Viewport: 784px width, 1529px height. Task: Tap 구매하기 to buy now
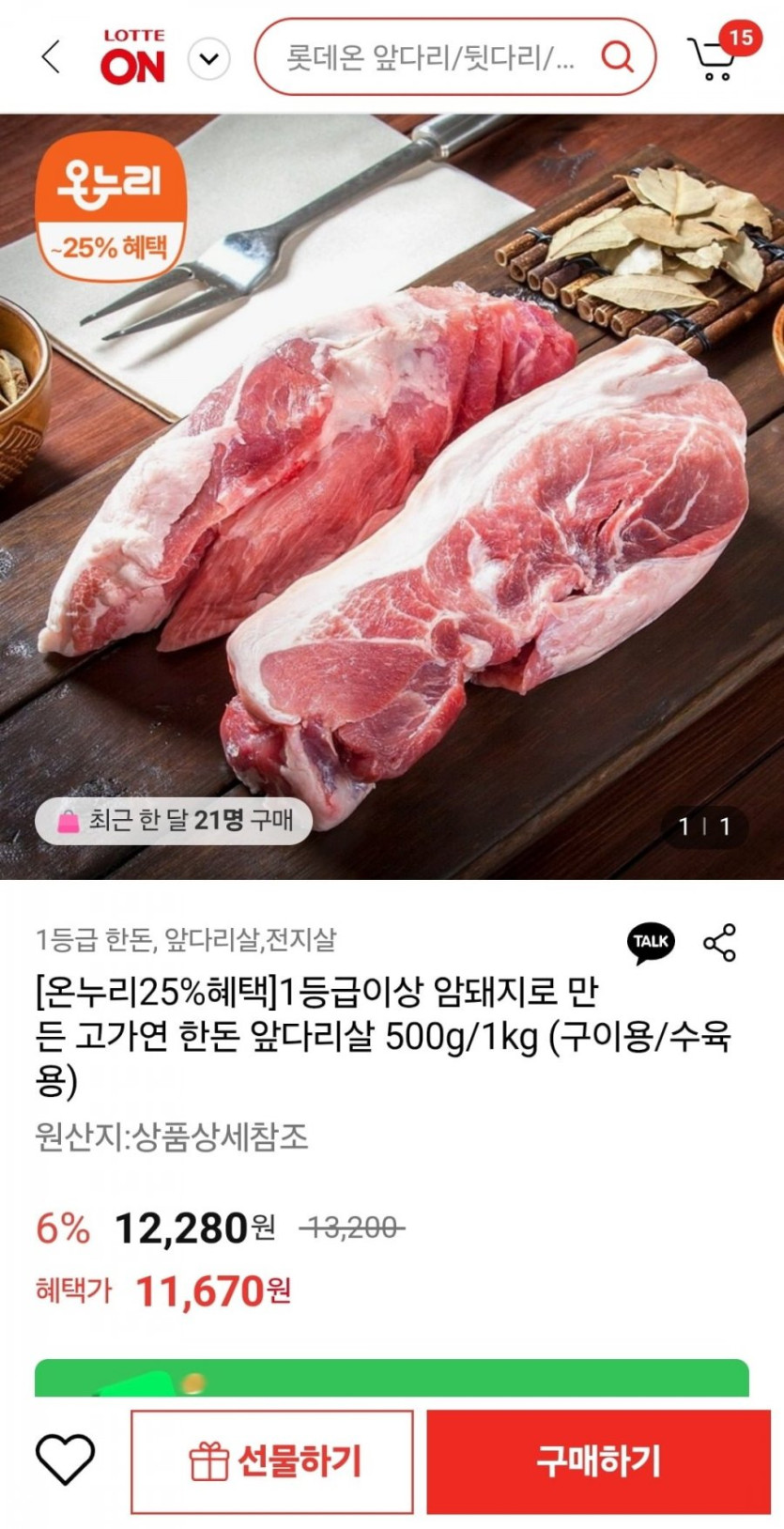coord(598,1460)
